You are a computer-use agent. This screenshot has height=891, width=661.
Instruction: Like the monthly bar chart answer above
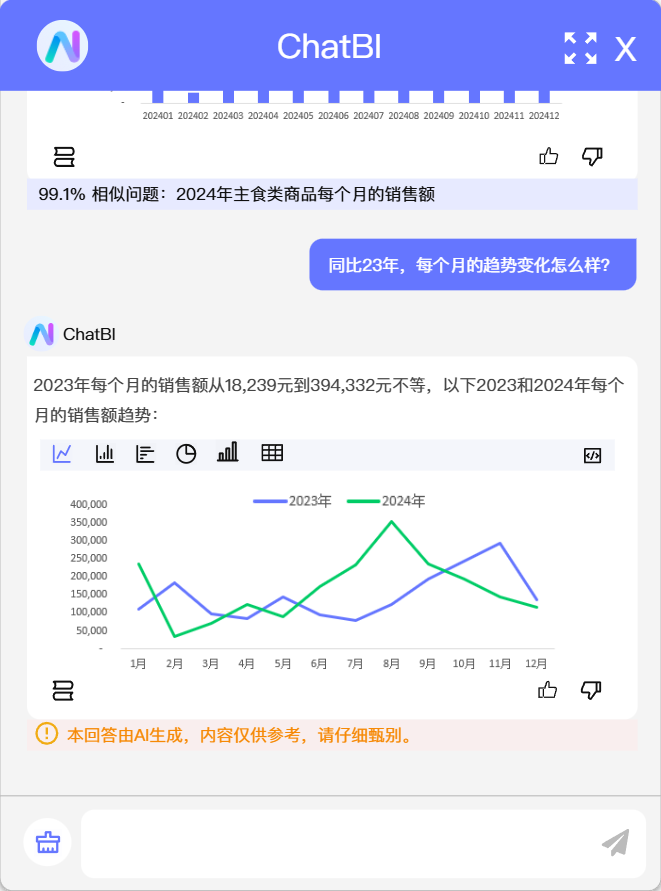click(549, 156)
